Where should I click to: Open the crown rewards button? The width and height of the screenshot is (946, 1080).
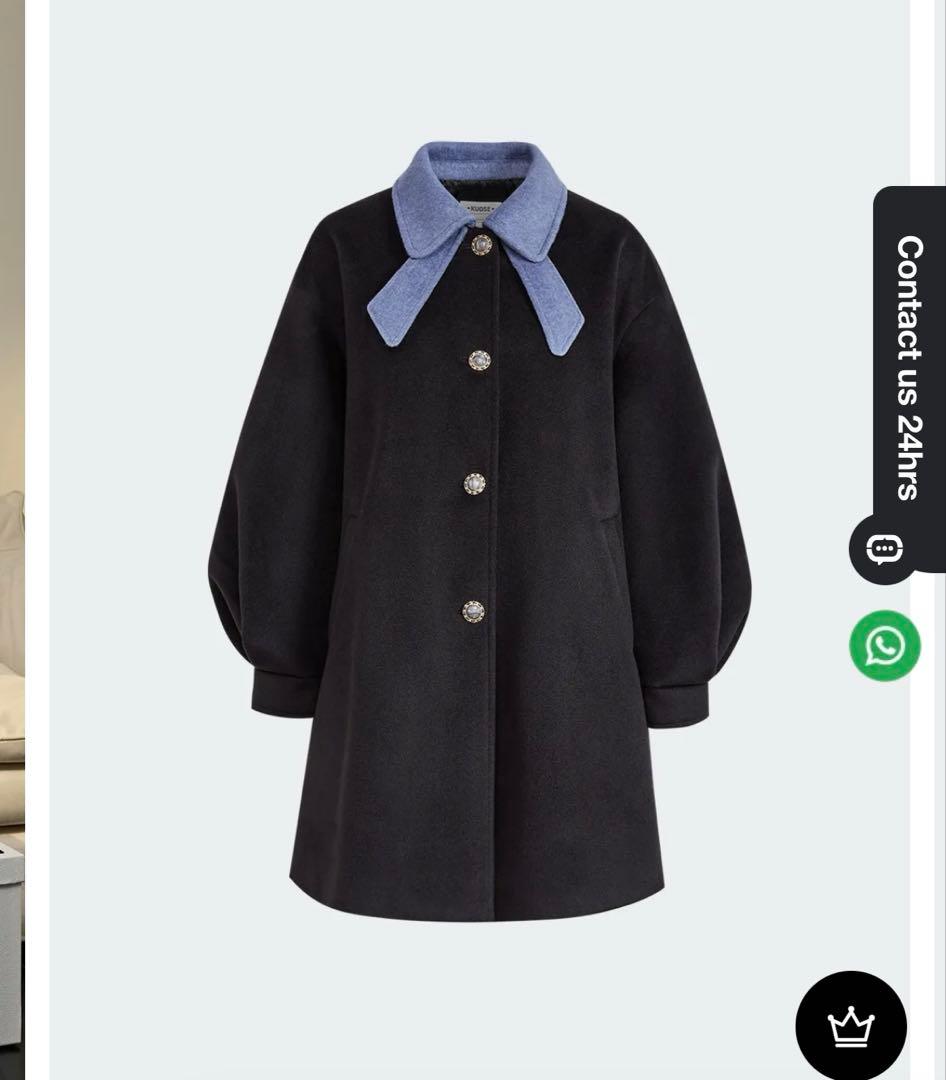tap(851, 1026)
